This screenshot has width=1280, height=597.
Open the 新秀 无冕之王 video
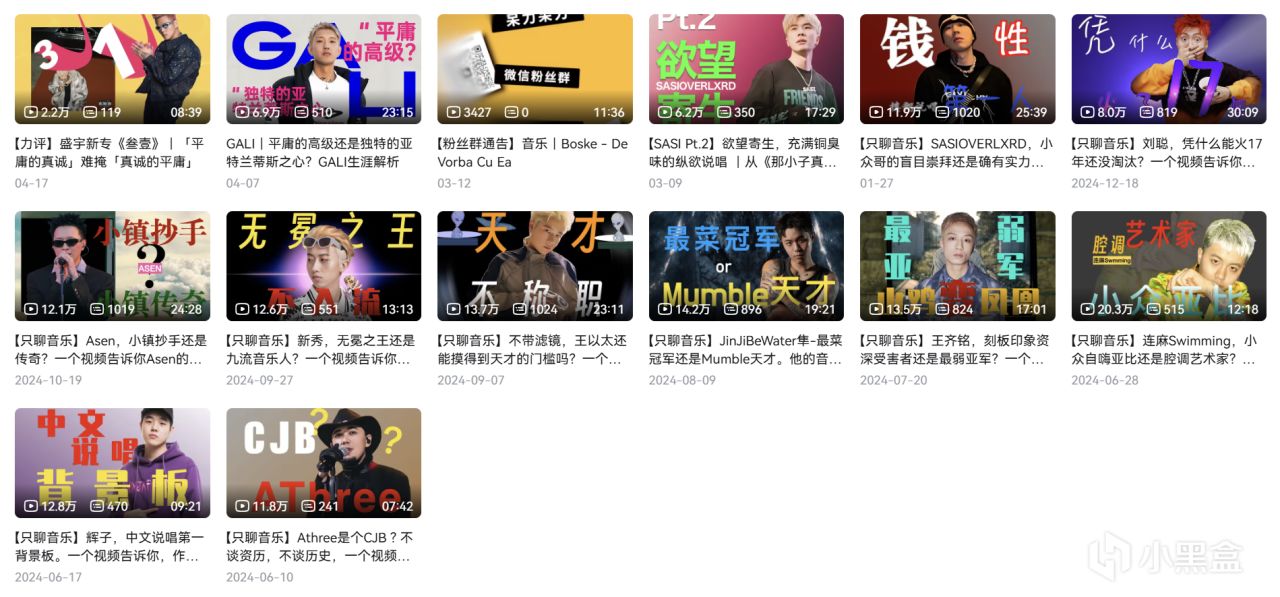(x=323, y=265)
